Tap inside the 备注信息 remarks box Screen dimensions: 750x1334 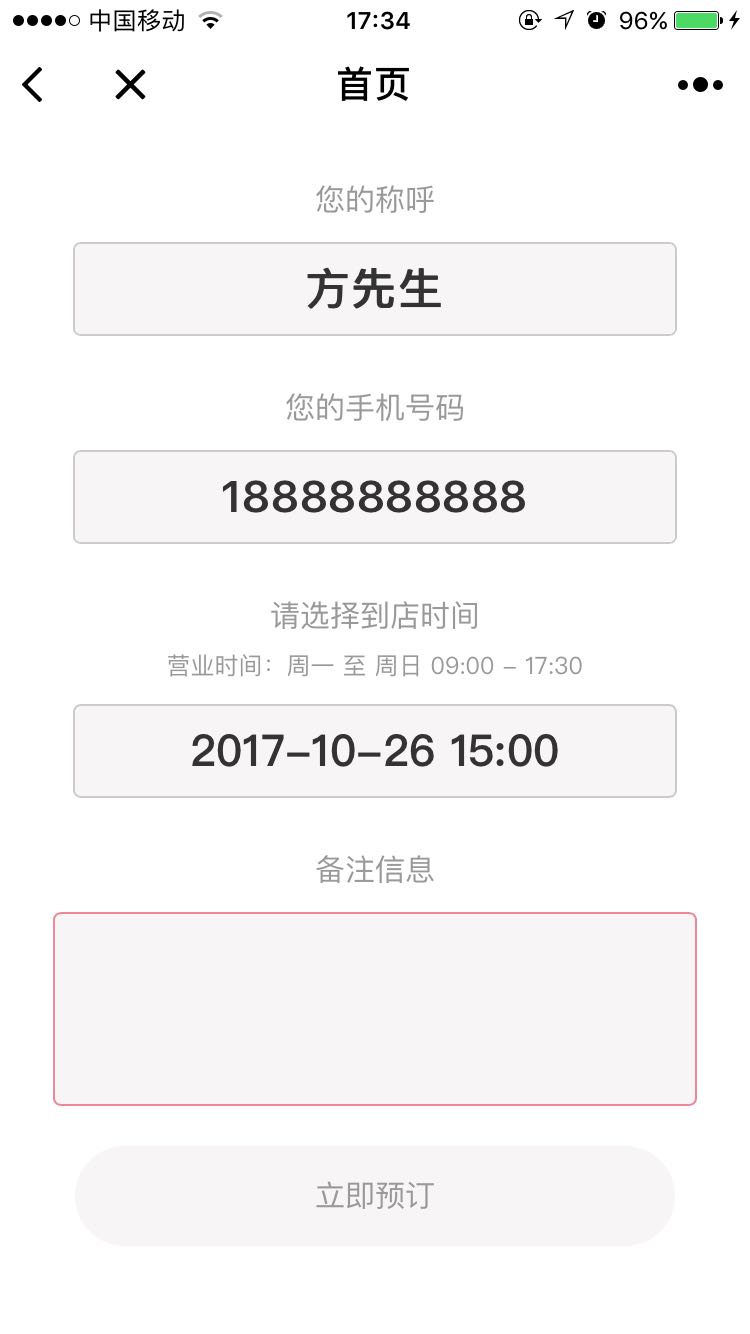click(x=375, y=1007)
